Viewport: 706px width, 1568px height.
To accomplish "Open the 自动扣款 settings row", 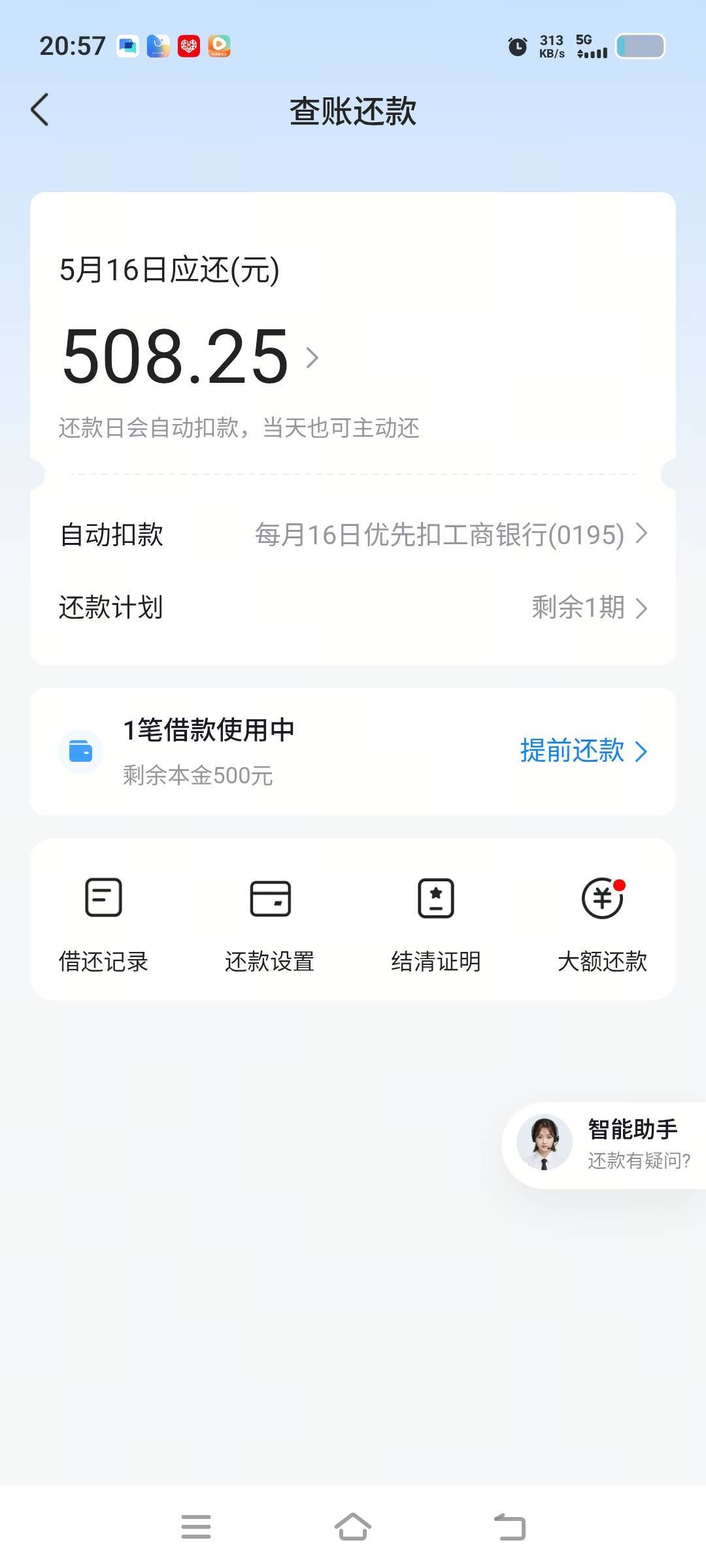I will pyautogui.click(x=353, y=534).
